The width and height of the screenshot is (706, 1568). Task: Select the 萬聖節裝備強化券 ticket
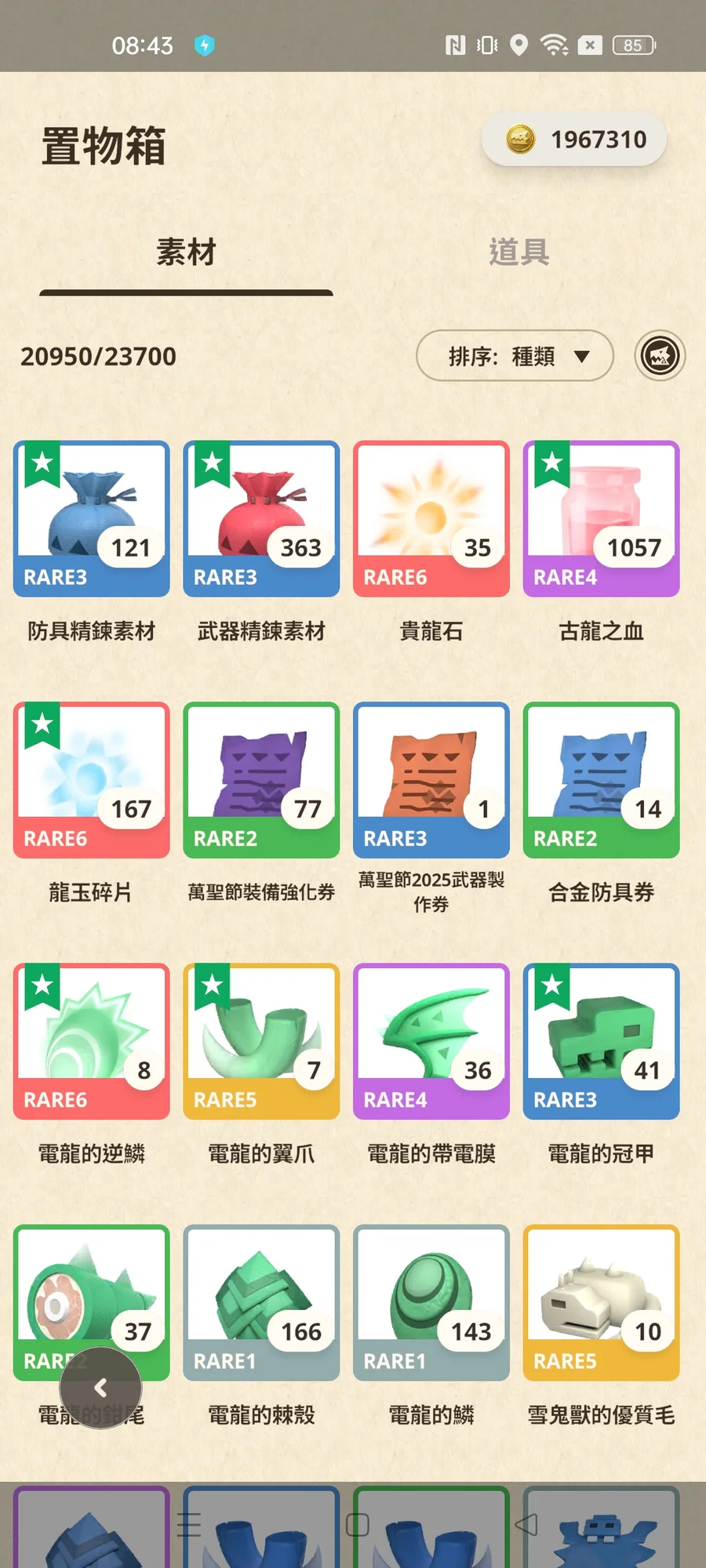click(261, 780)
